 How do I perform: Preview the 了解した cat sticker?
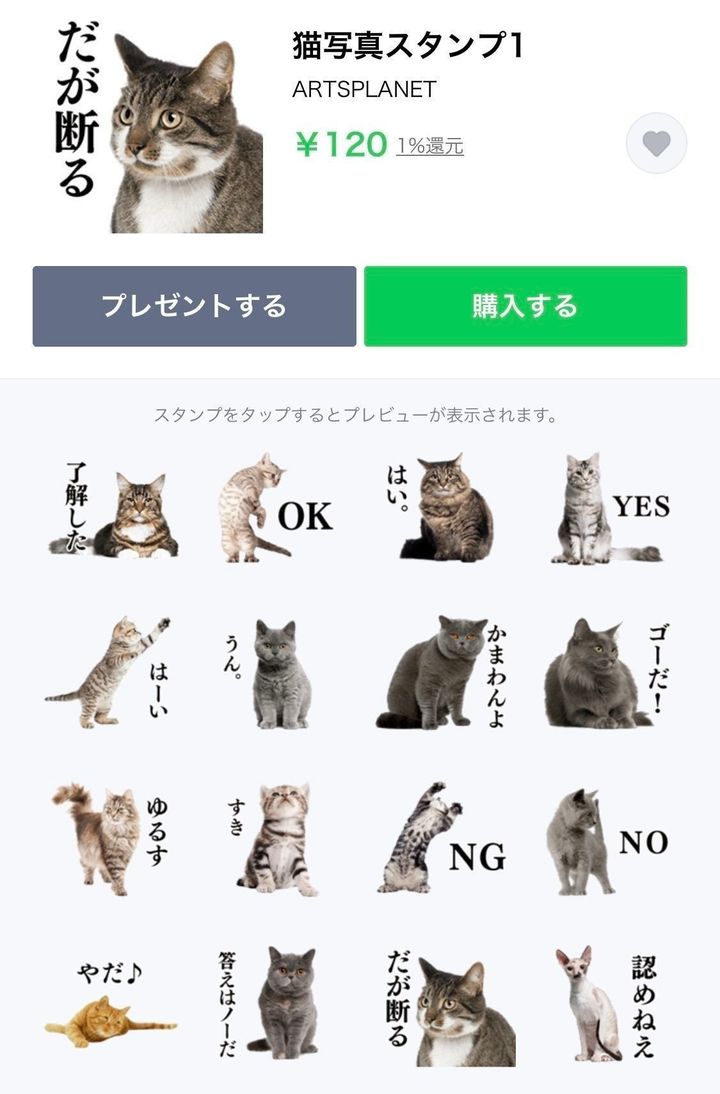[112, 508]
